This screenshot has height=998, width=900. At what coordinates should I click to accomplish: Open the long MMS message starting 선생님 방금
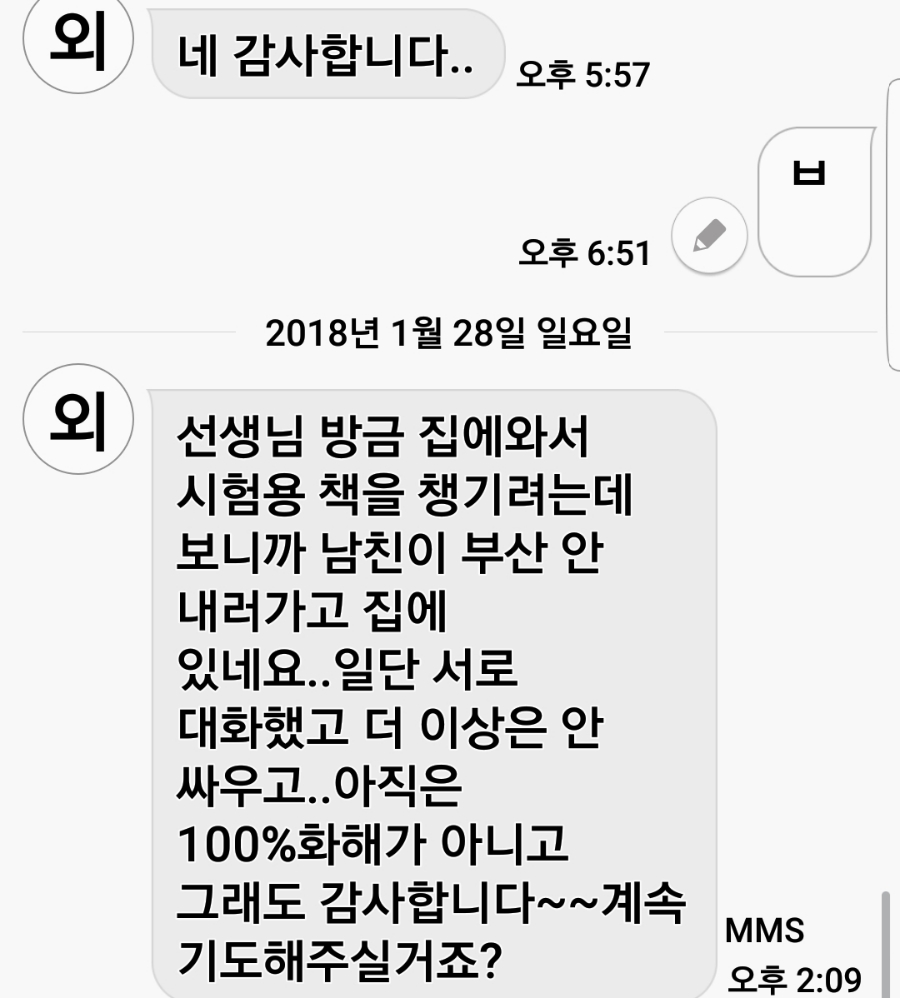pos(432,690)
